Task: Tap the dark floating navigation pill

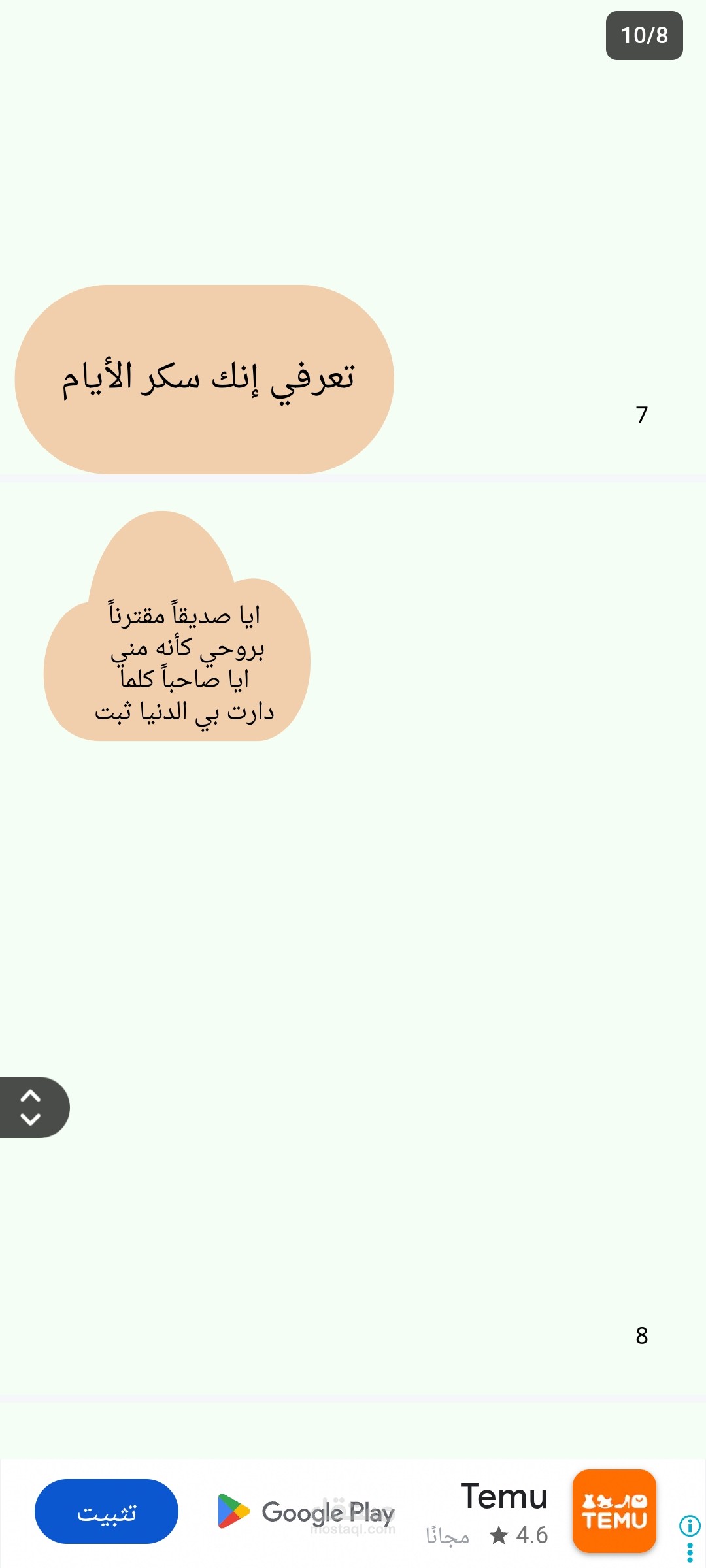Action: pyautogui.click(x=30, y=1107)
